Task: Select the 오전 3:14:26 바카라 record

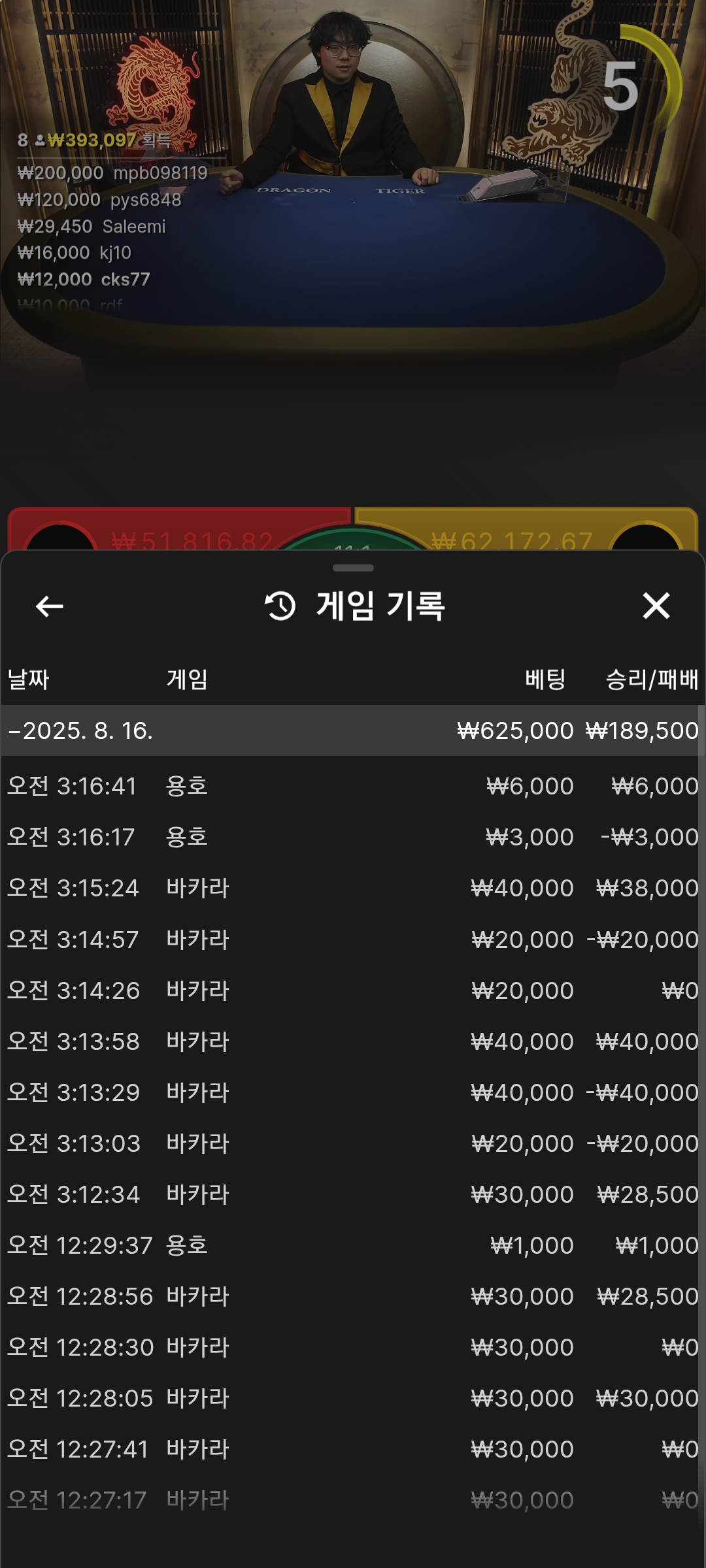Action: click(x=353, y=990)
